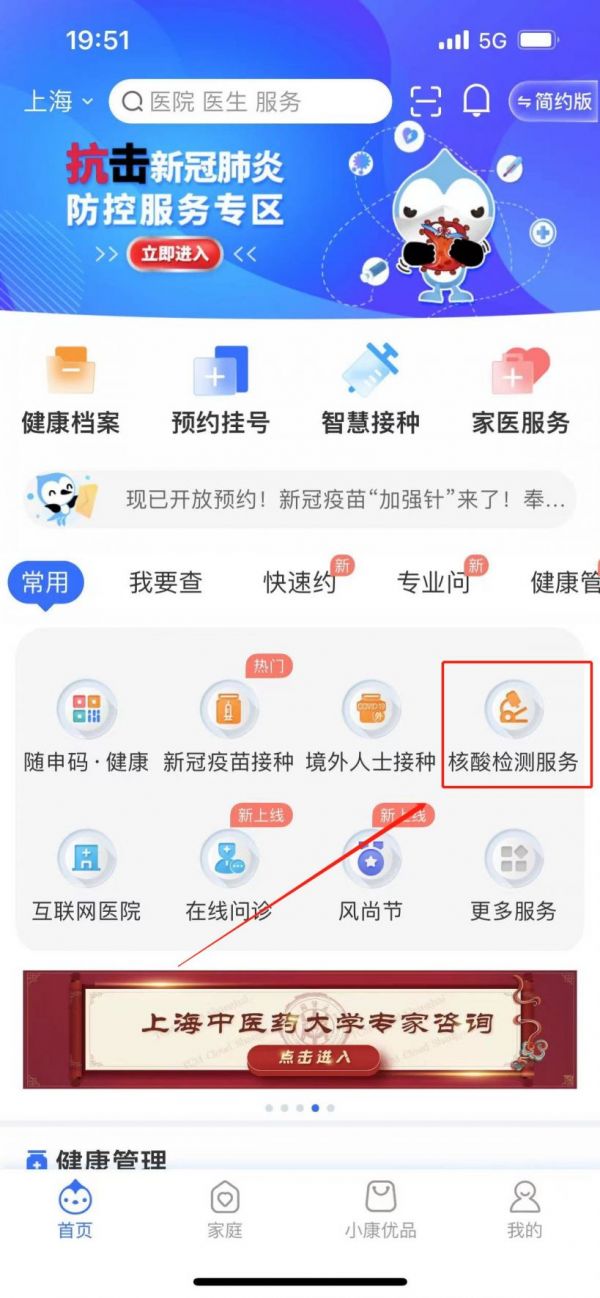The image size is (600, 1298).
Task: Open 随申码·健康
Action: point(86,726)
